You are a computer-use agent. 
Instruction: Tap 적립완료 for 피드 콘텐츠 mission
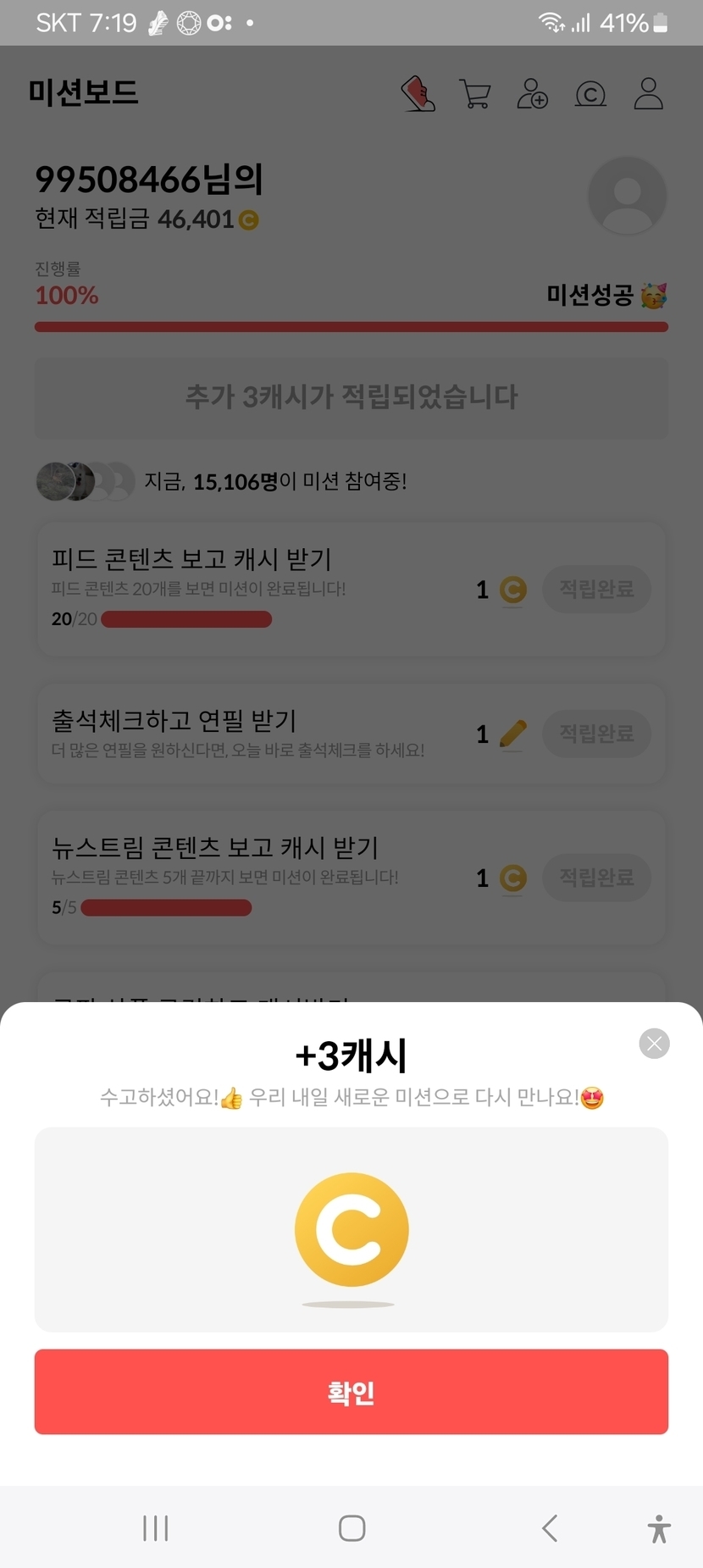tap(596, 589)
